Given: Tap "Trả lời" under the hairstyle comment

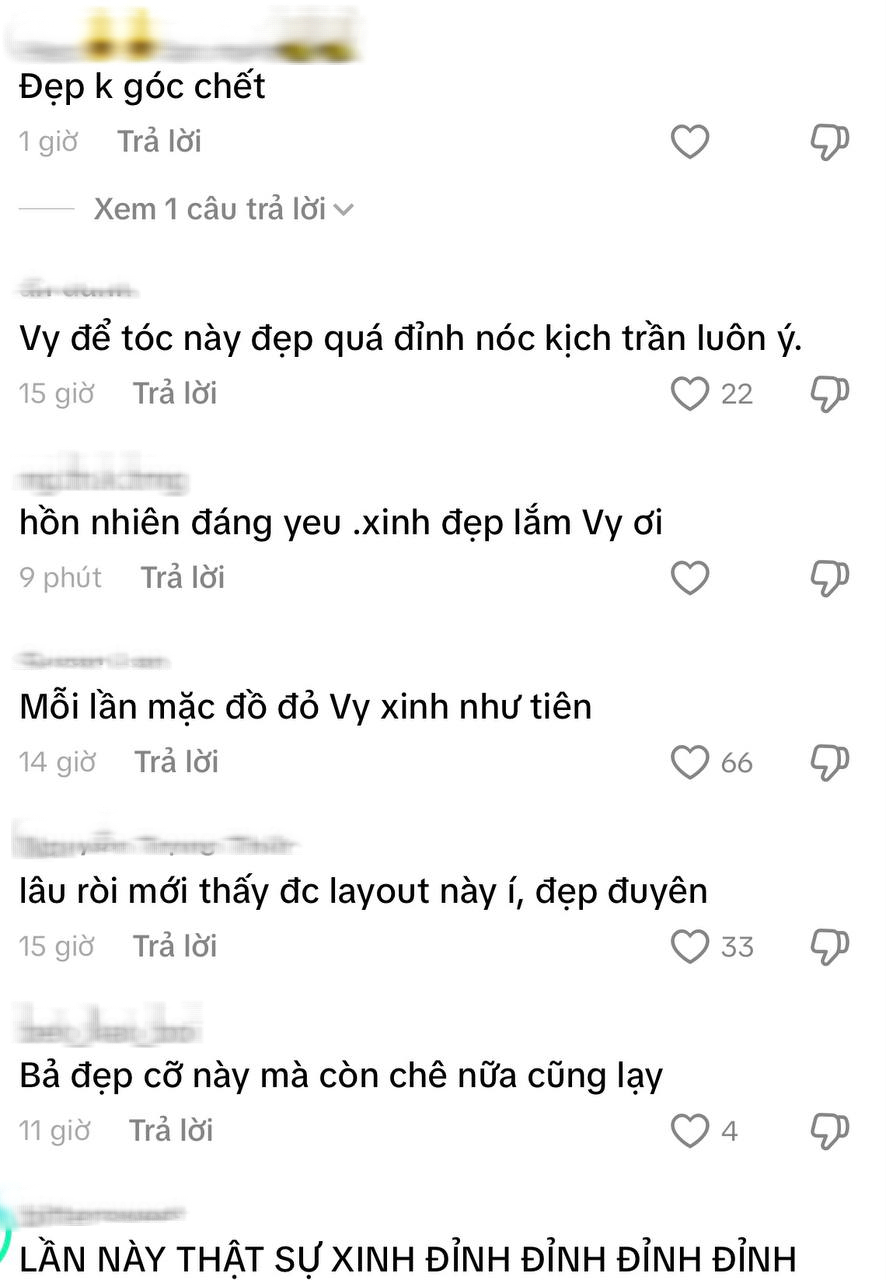Looking at the screenshot, I should [x=175, y=393].
